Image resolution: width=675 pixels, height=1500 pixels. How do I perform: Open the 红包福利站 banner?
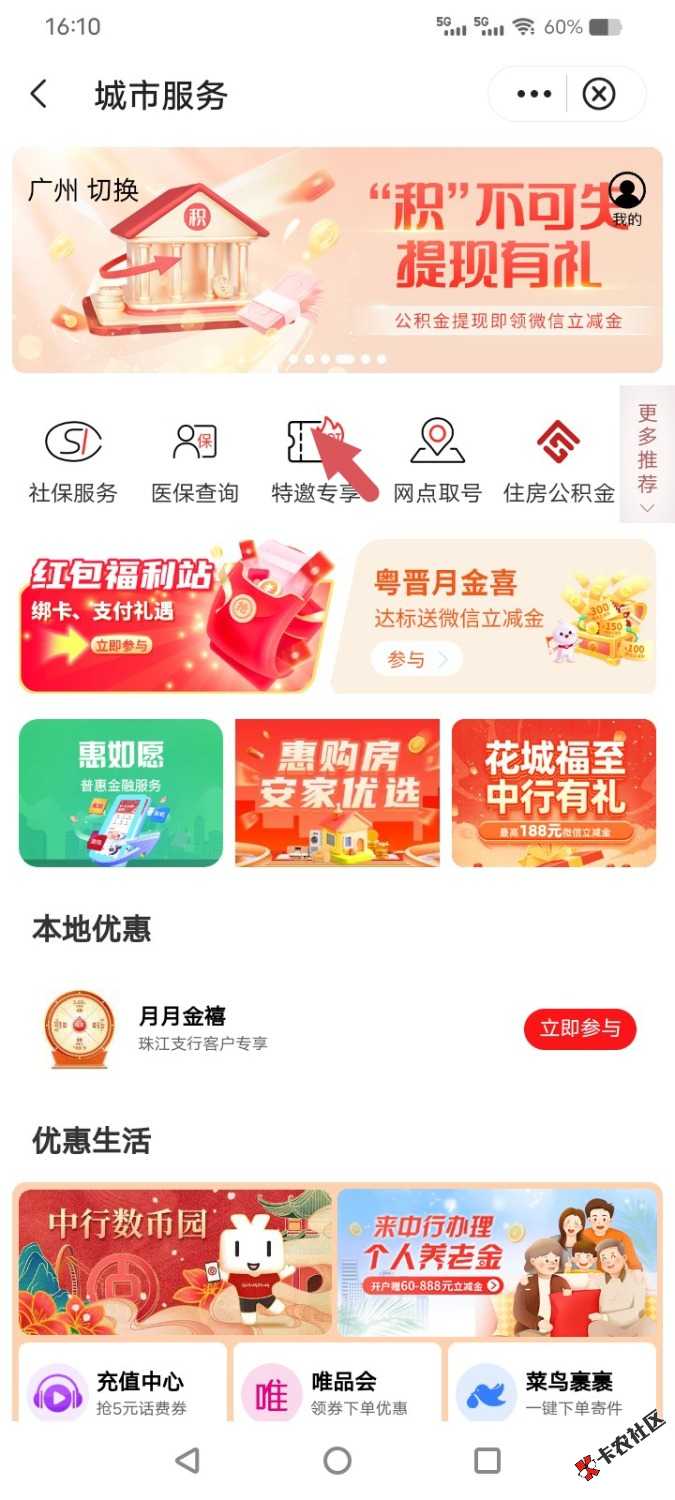pos(170,617)
